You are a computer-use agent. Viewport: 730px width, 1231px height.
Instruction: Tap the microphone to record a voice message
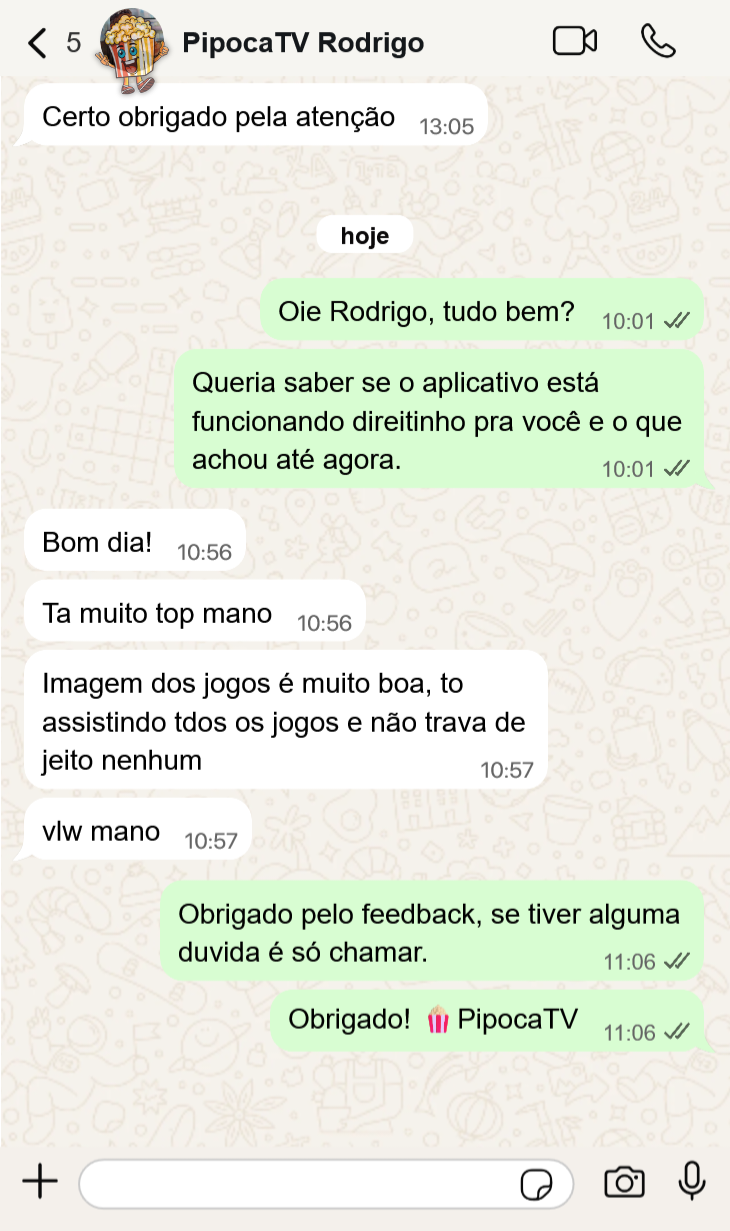pos(691,1182)
